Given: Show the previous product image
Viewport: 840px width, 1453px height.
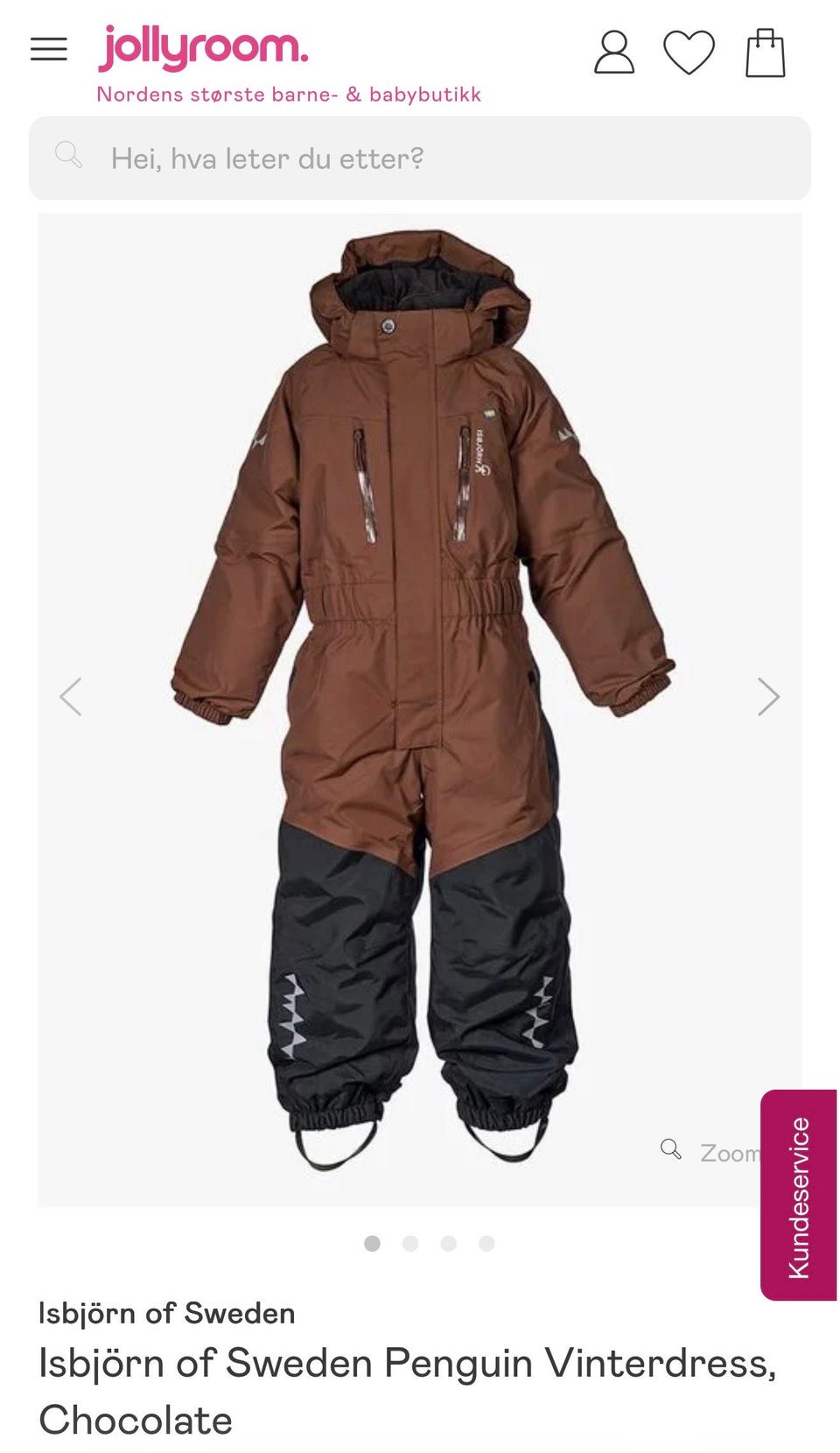Looking at the screenshot, I should 71,697.
